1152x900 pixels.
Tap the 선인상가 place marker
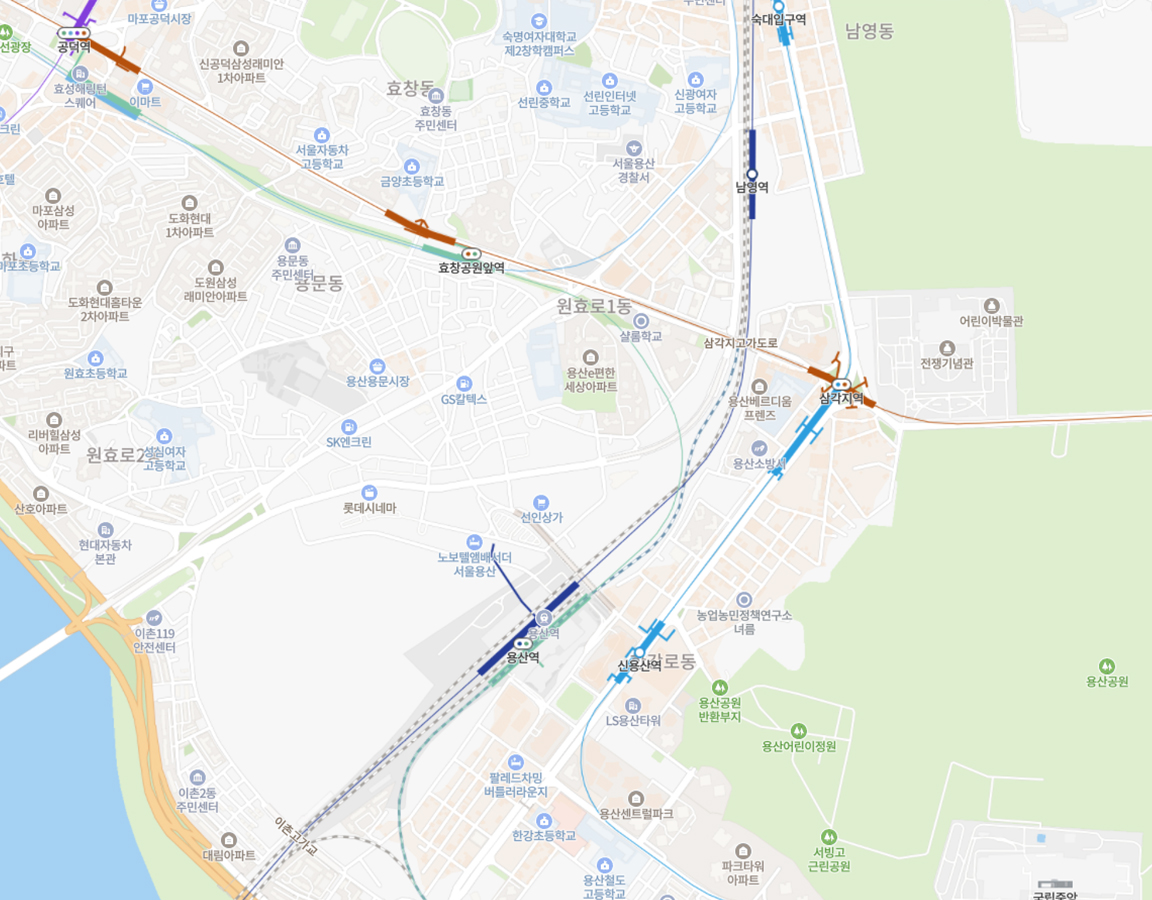click(x=541, y=502)
